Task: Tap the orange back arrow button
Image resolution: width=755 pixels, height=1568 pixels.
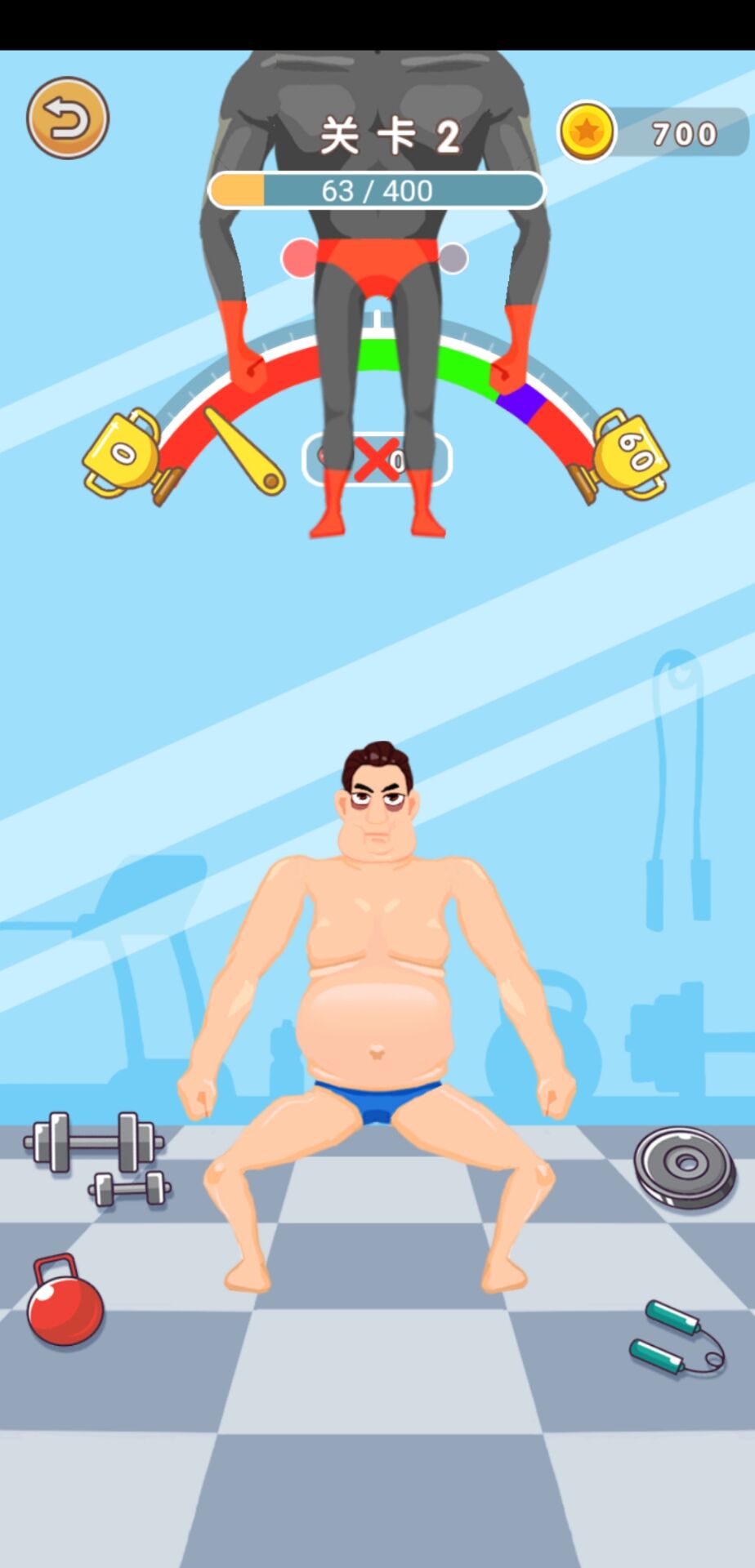Action: [68, 118]
